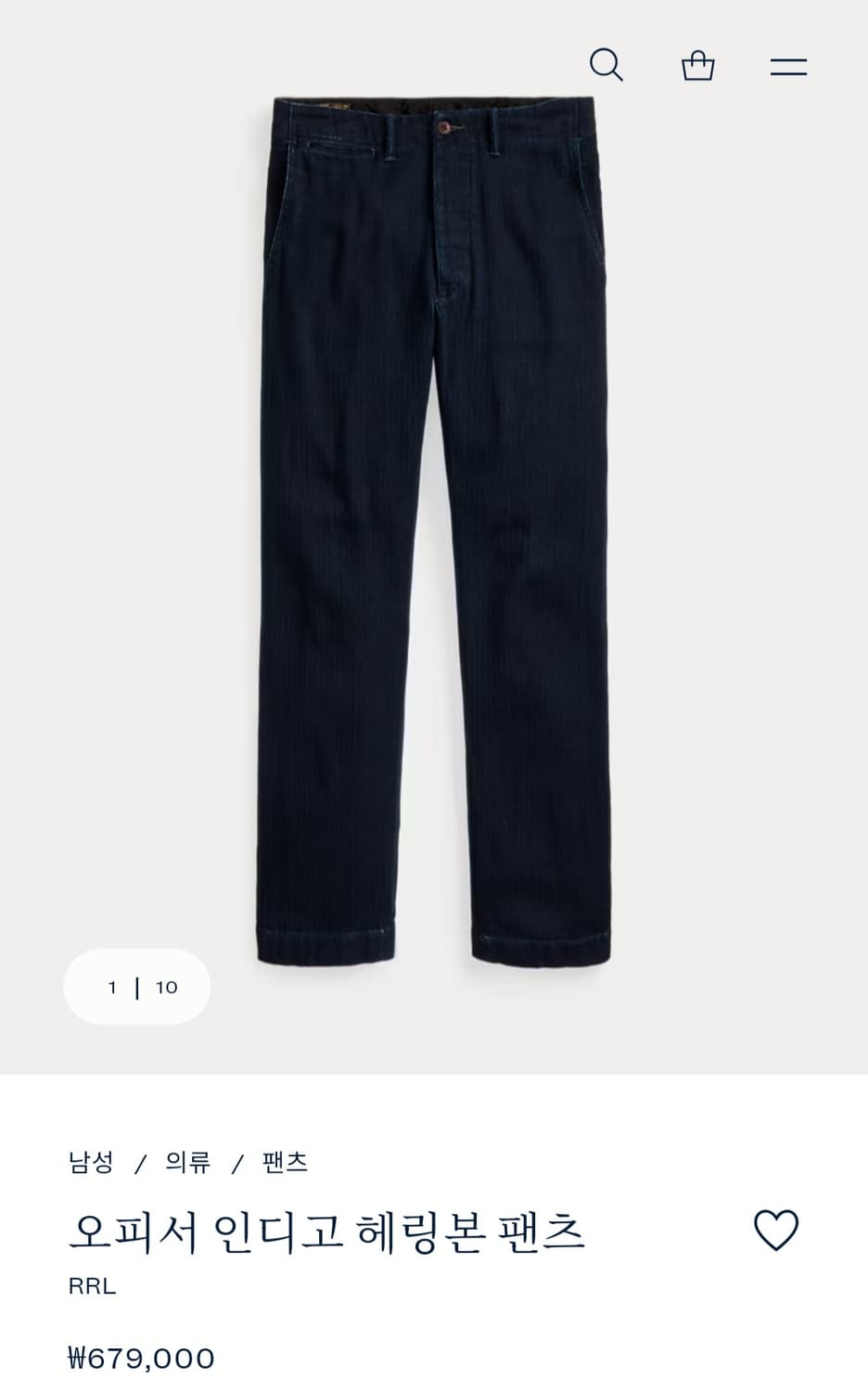
Task: Select the wishlist heart beside the product title
Action: coord(777,1231)
